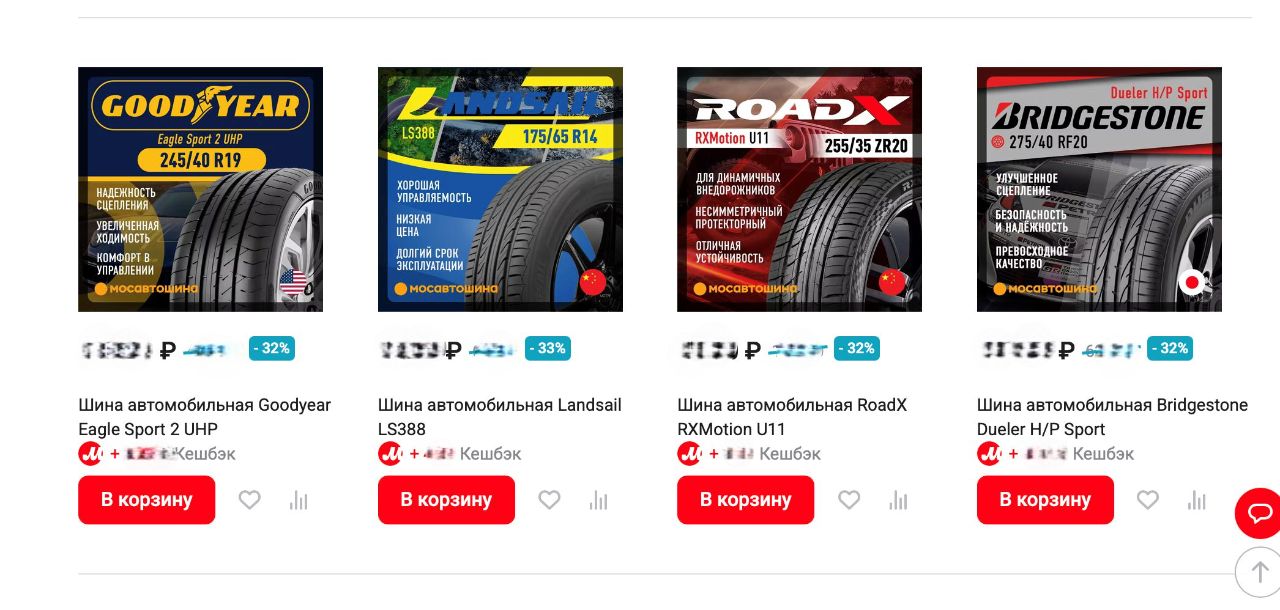Add Landsail LS388 to comparison
The width and height of the screenshot is (1280, 610).
tap(598, 500)
